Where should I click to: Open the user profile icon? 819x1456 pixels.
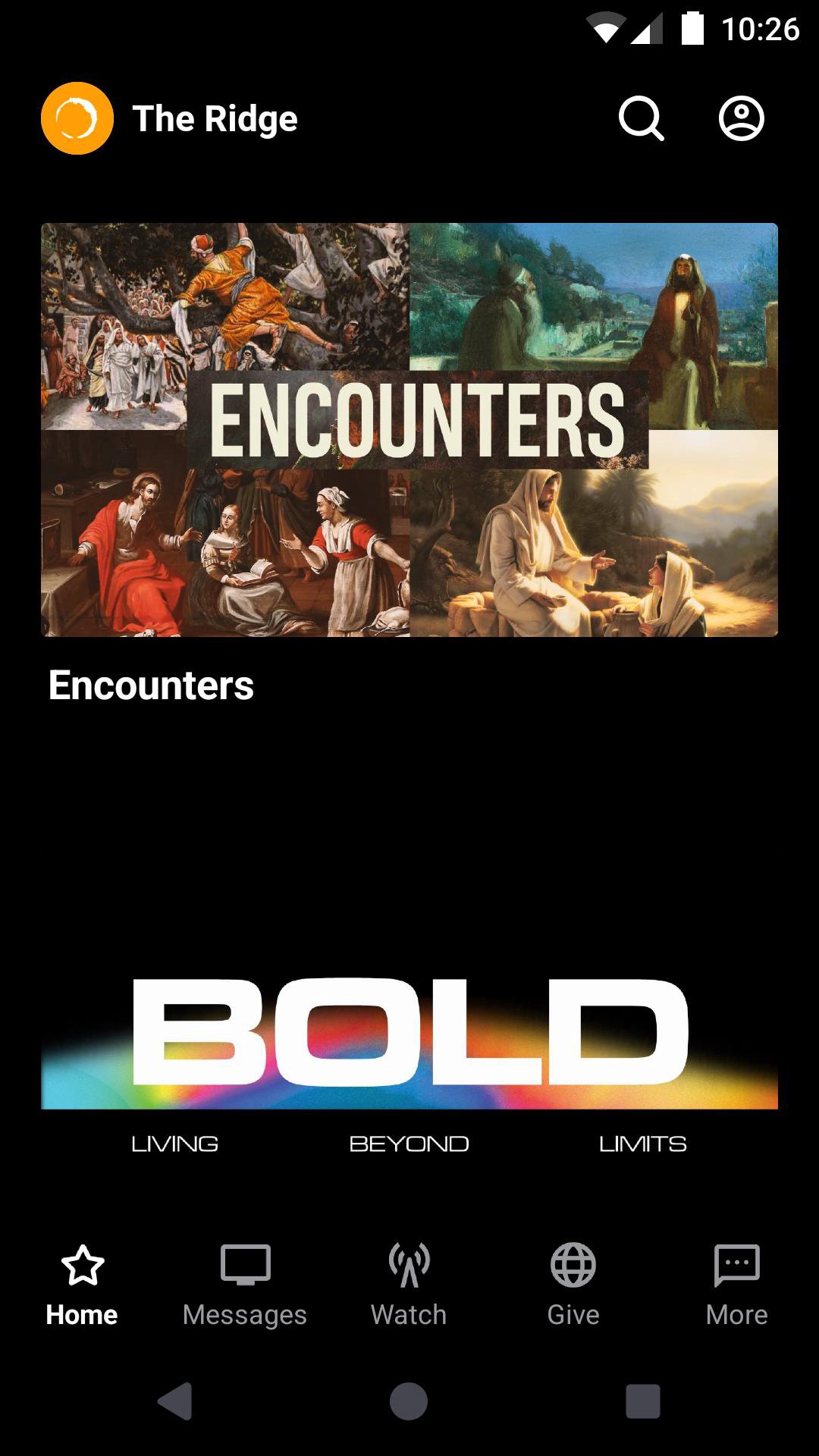coord(741,118)
